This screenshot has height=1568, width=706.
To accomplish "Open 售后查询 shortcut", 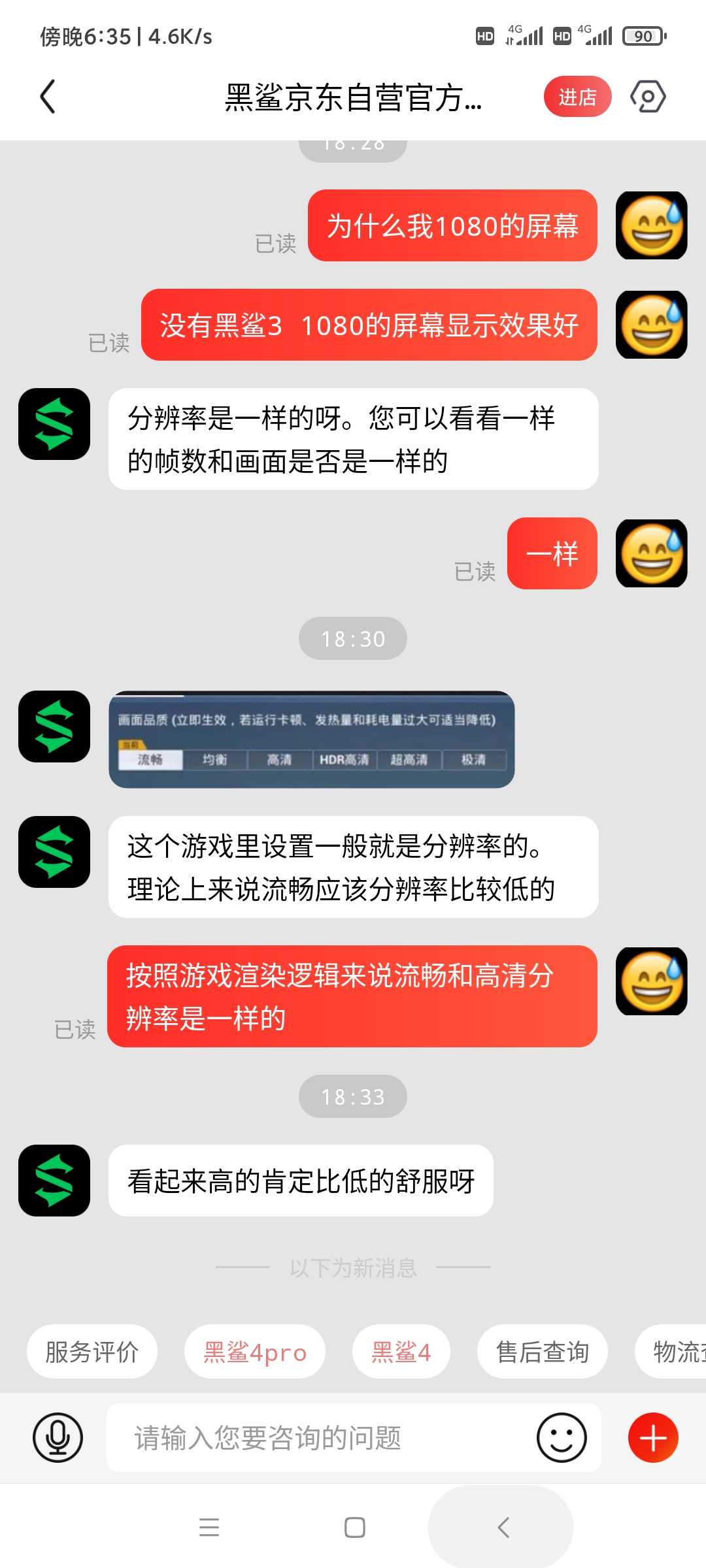I will 543,1352.
